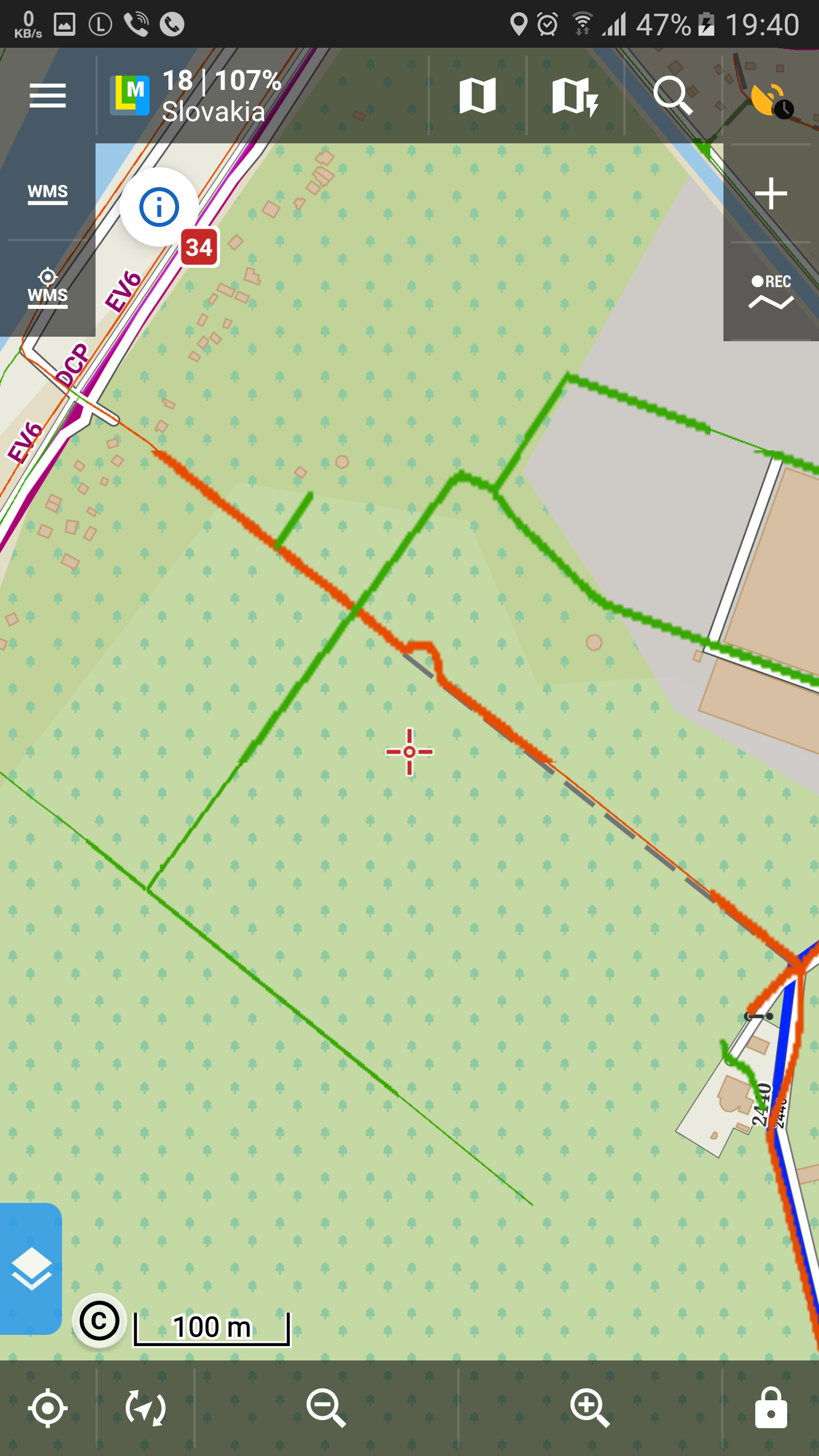Open the search magnifier
The image size is (819, 1456).
[x=673, y=96]
